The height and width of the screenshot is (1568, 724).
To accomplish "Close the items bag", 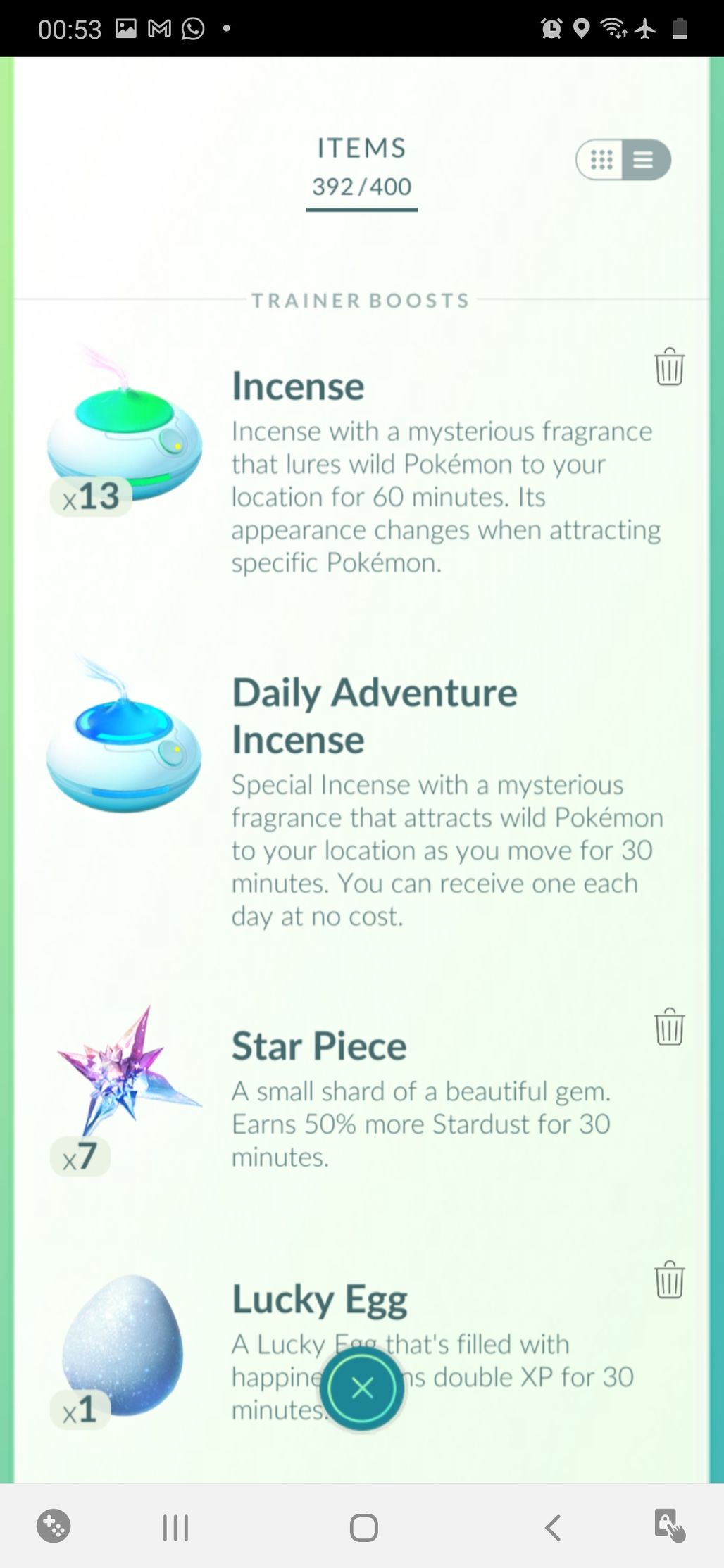I will 362,1388.
